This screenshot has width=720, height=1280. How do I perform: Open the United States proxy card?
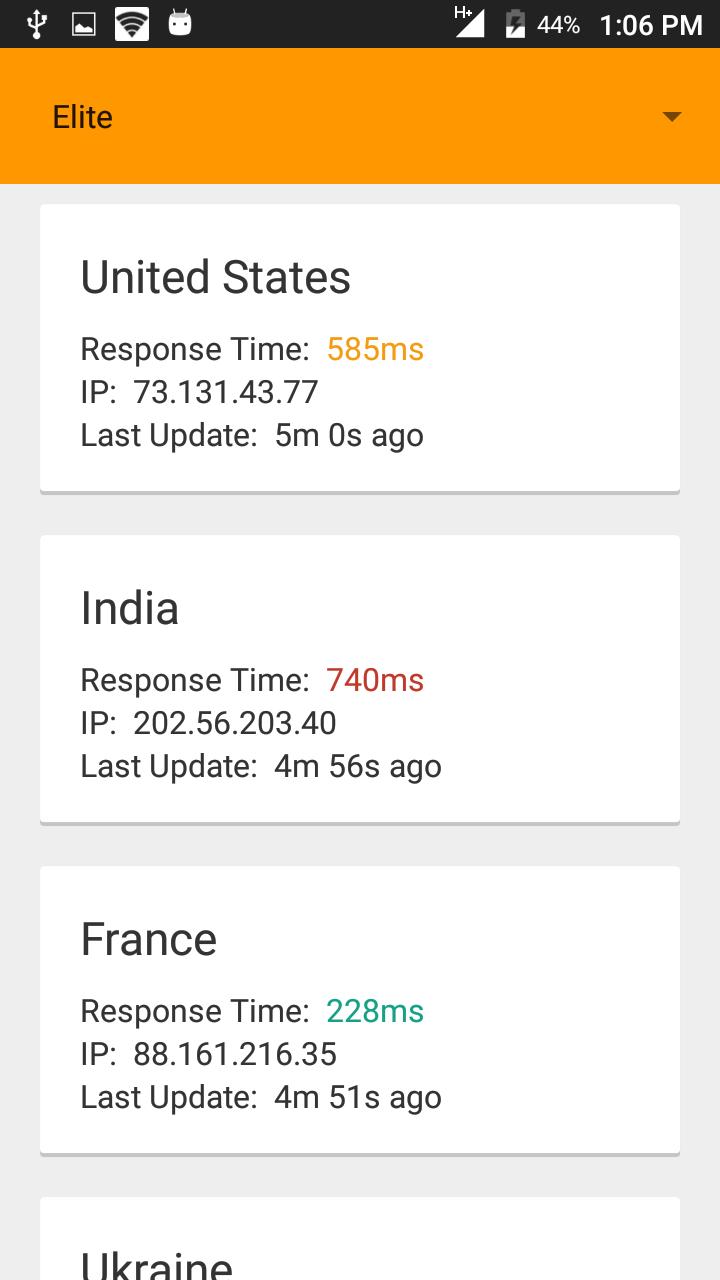(x=360, y=349)
